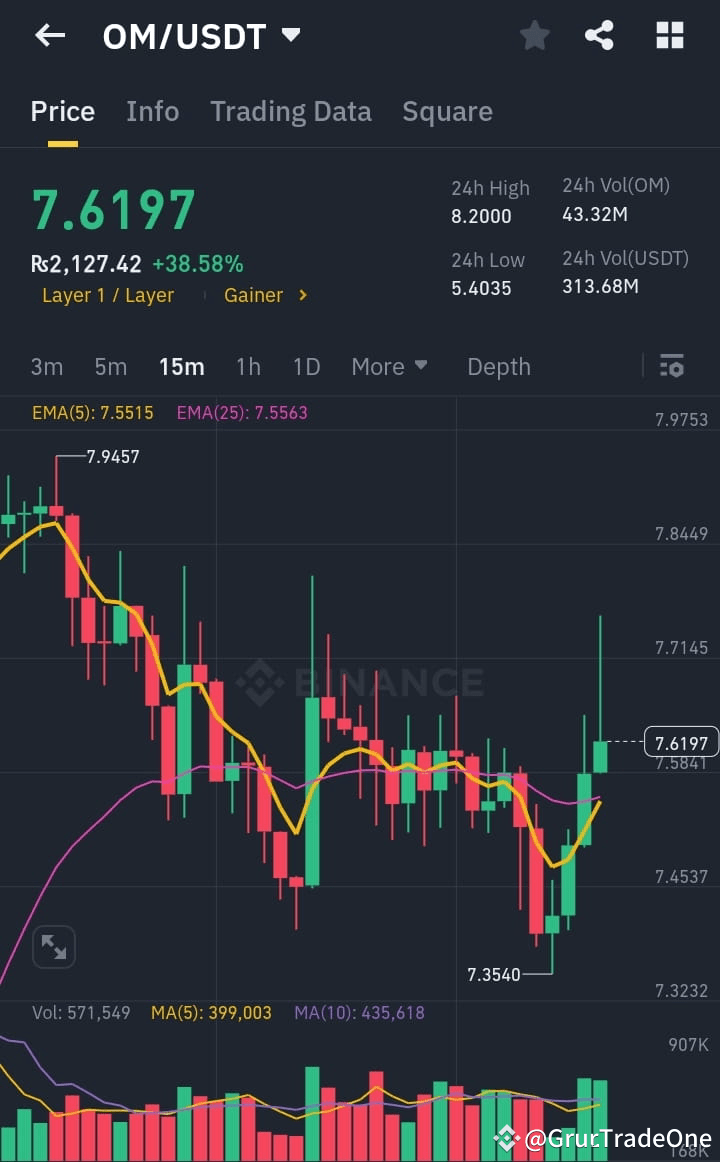Expand the chart to fullscreen mode

(53, 946)
